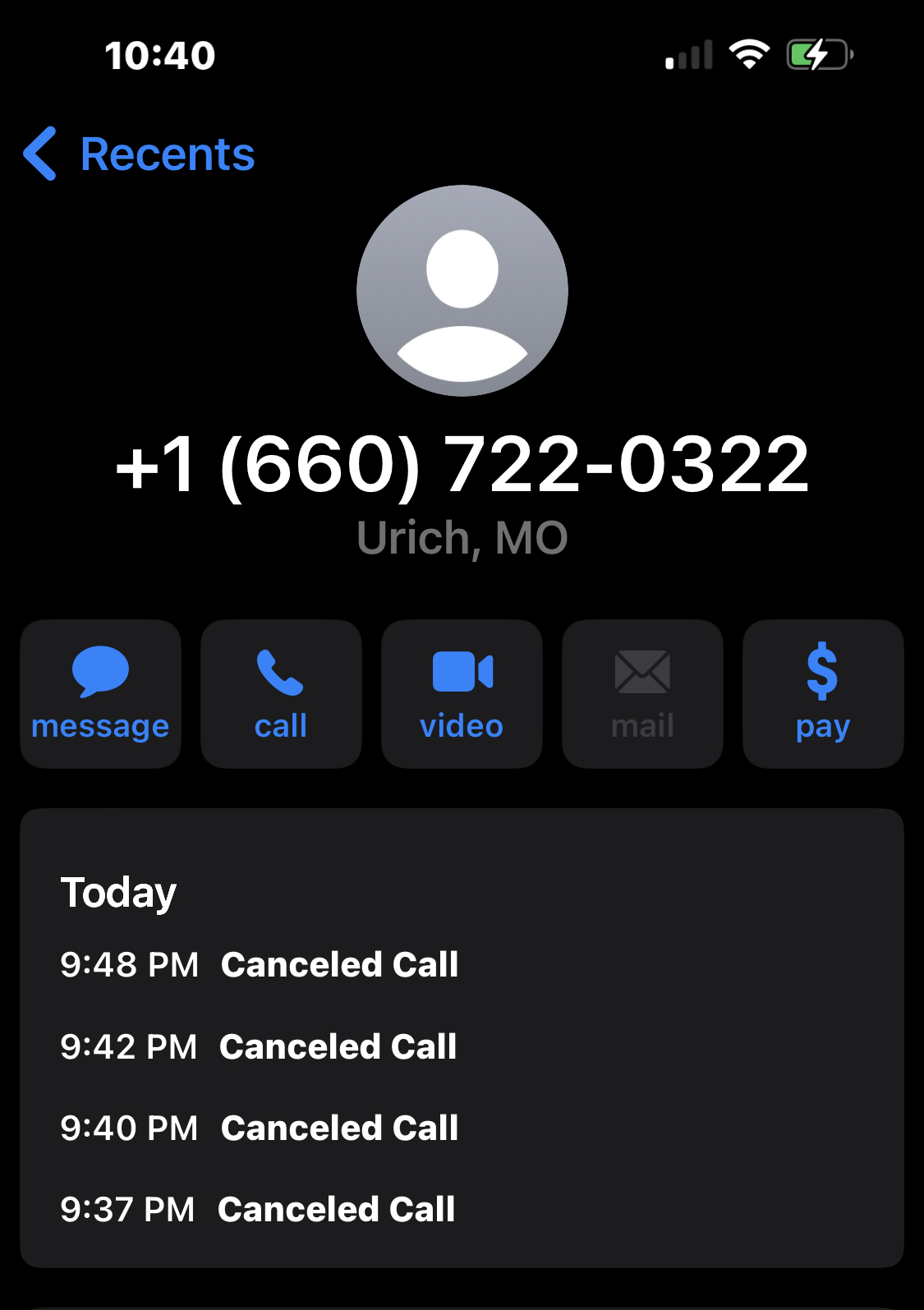This screenshot has height=1310, width=924.
Task: Start a video call
Action: (x=462, y=694)
